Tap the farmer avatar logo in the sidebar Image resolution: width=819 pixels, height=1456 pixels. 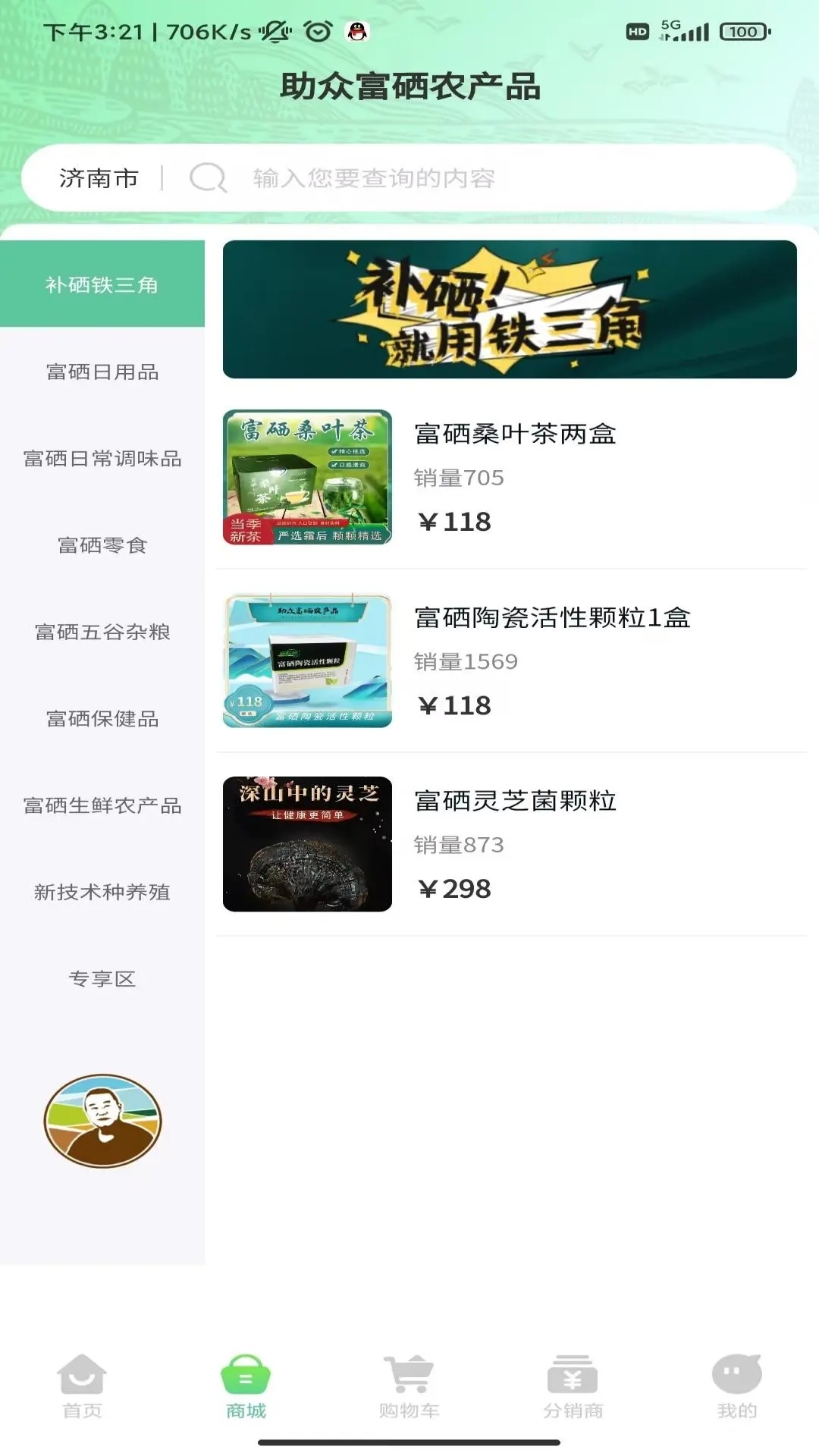point(103,1121)
